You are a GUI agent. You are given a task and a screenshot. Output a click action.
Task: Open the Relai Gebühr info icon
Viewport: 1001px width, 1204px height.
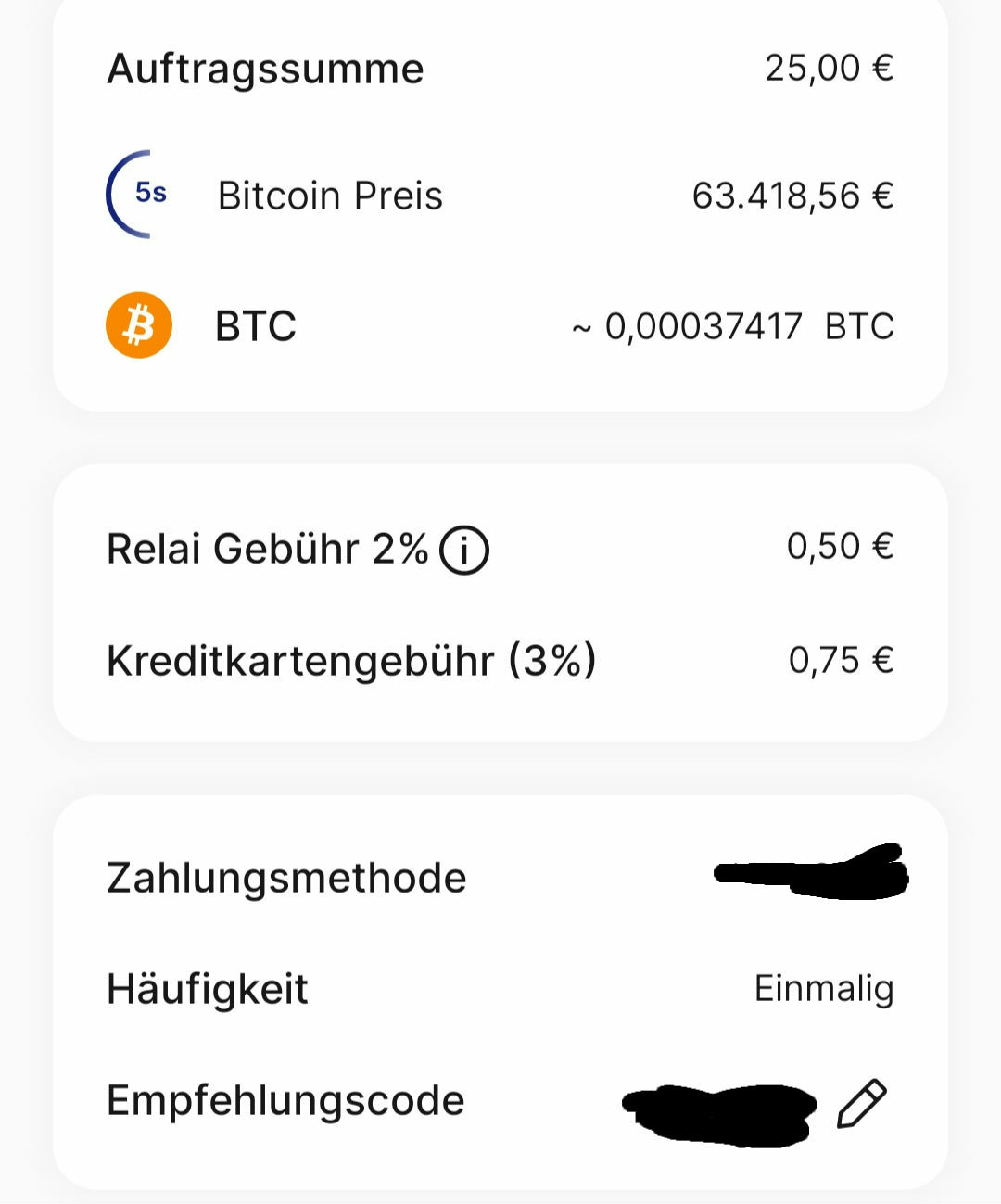tap(463, 551)
